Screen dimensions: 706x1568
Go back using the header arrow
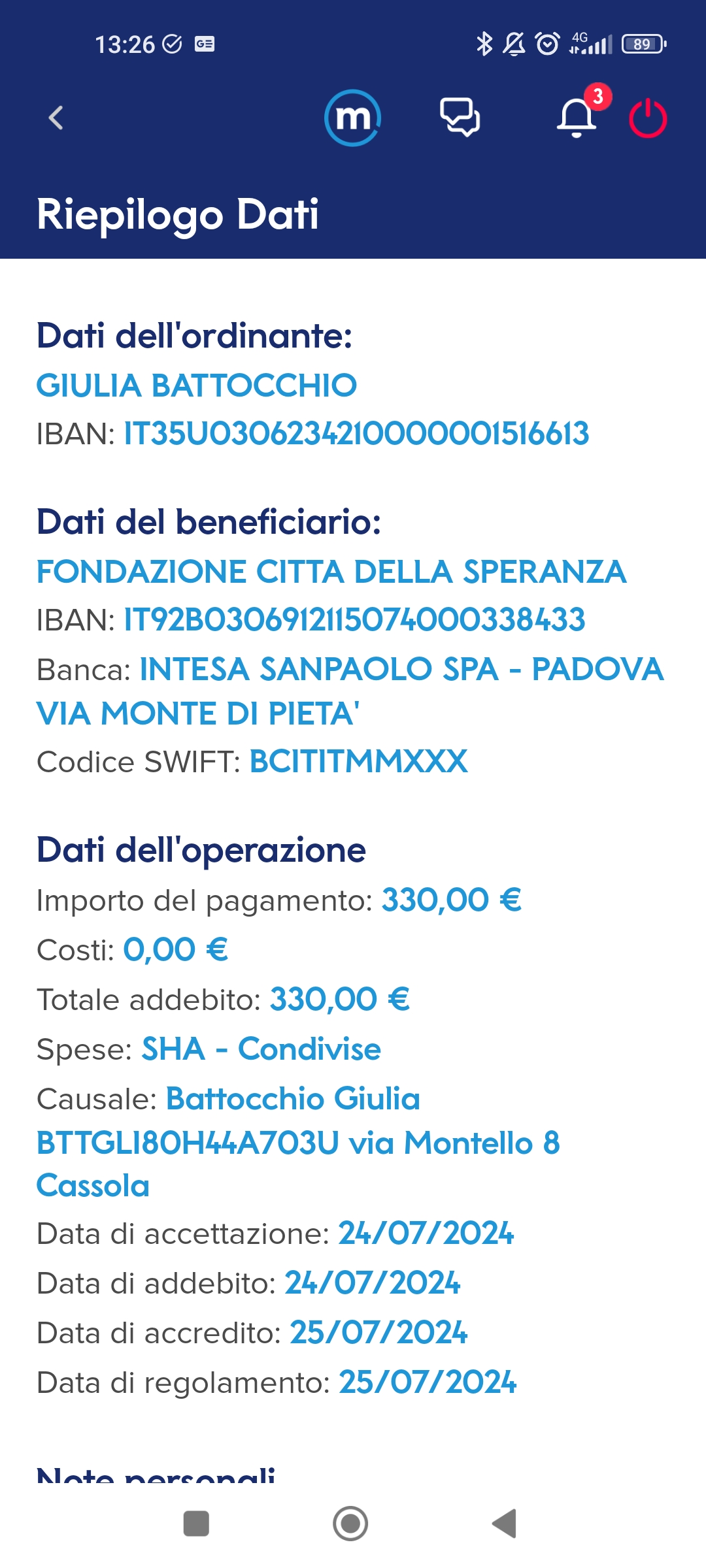click(56, 118)
